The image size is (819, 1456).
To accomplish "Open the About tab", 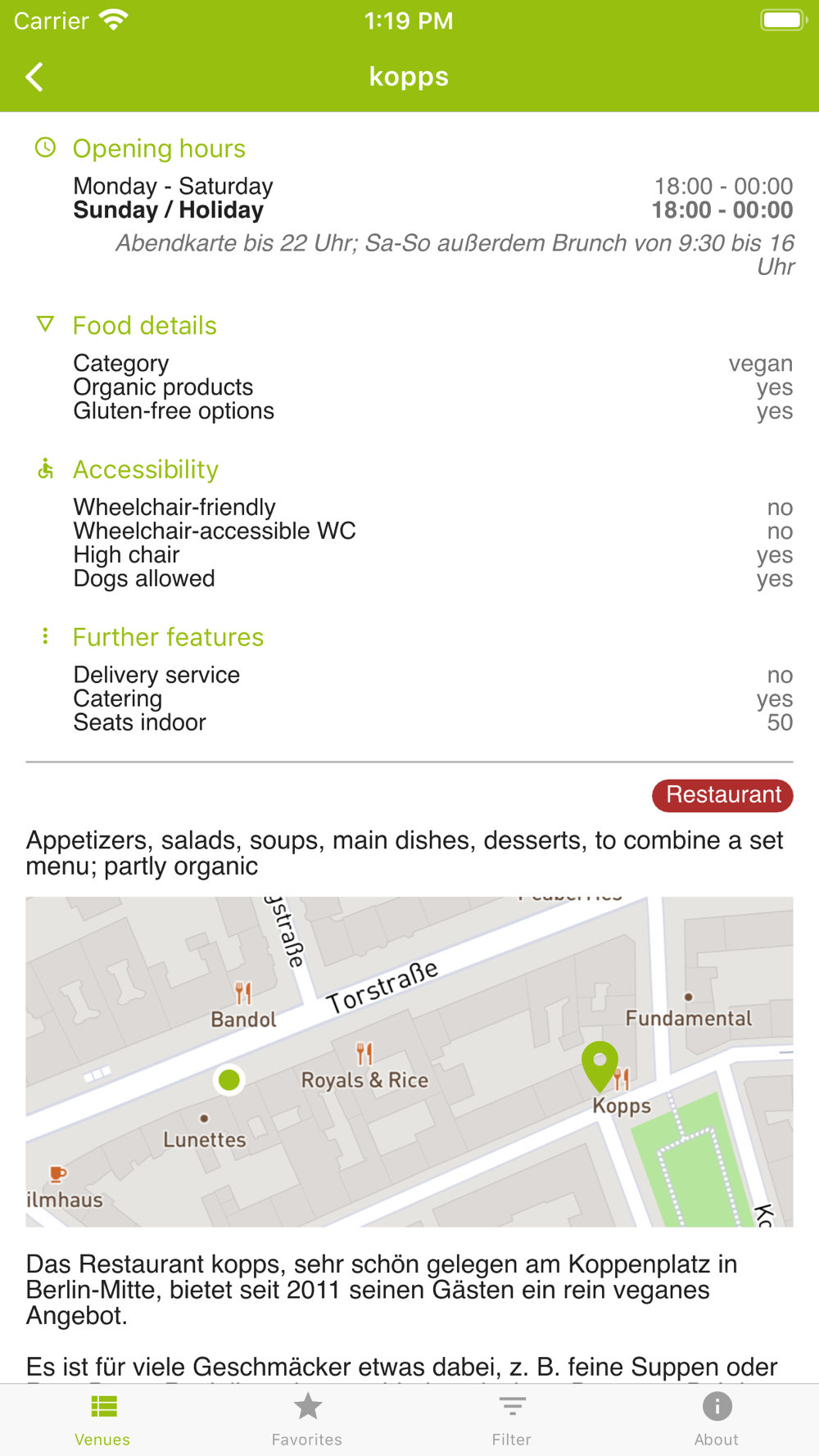I will click(717, 1420).
